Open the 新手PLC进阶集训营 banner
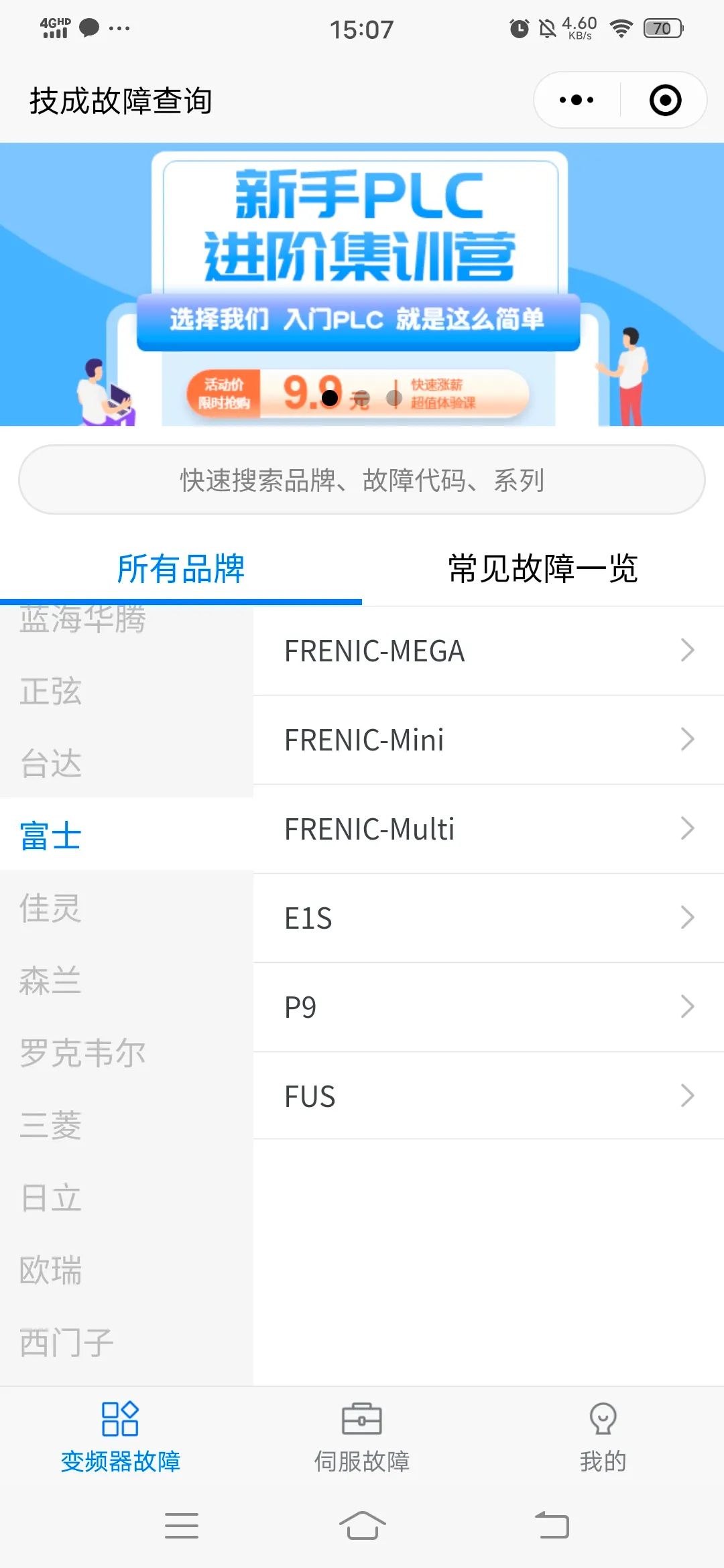Screen dimensions: 724x1568 [362, 284]
